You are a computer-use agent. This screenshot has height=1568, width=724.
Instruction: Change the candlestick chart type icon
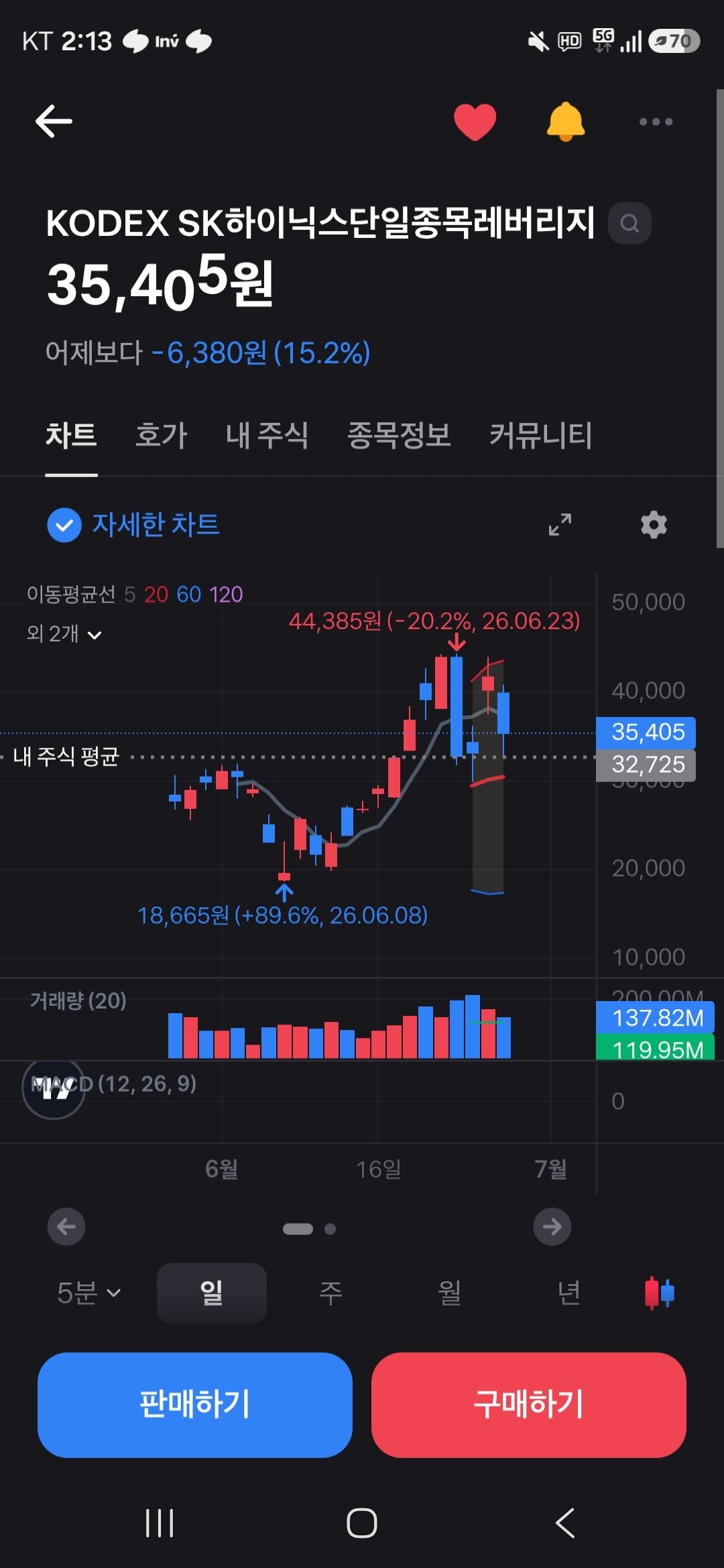coord(660,1293)
